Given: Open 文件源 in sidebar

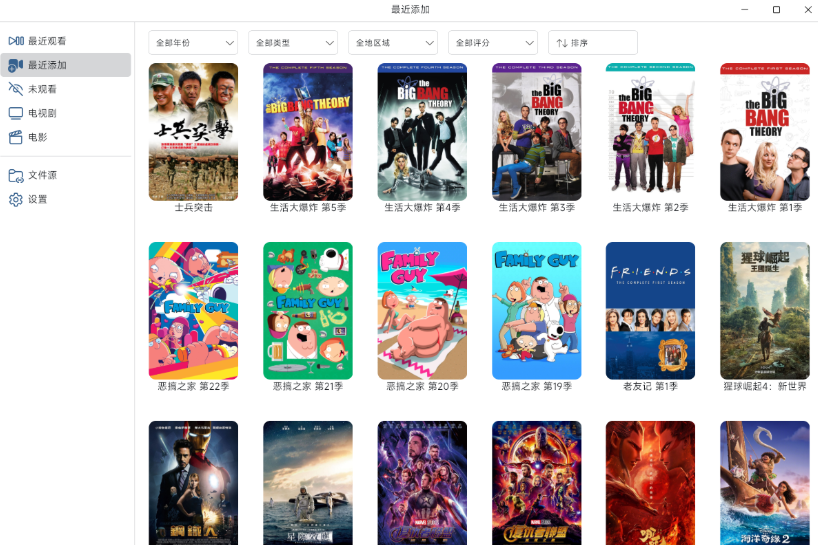Looking at the screenshot, I should tap(42, 175).
